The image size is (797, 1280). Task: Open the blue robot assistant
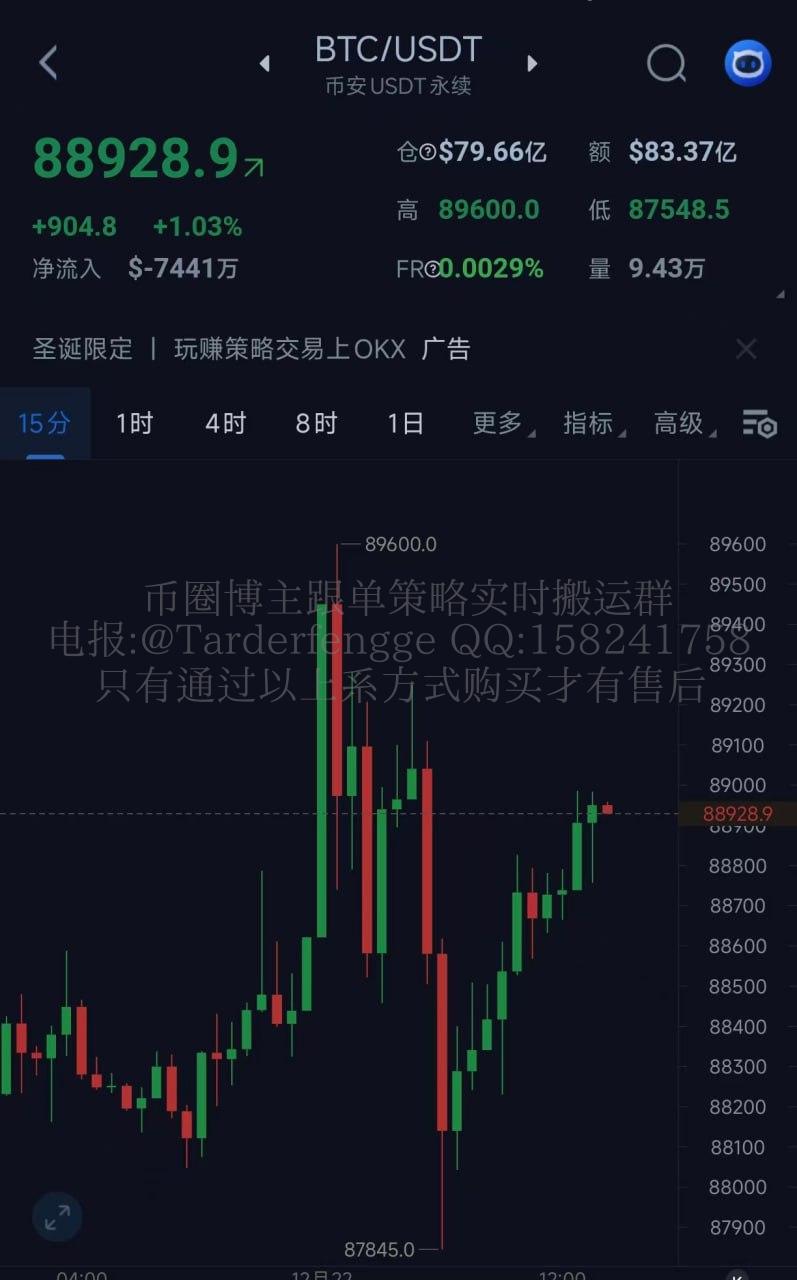747,64
